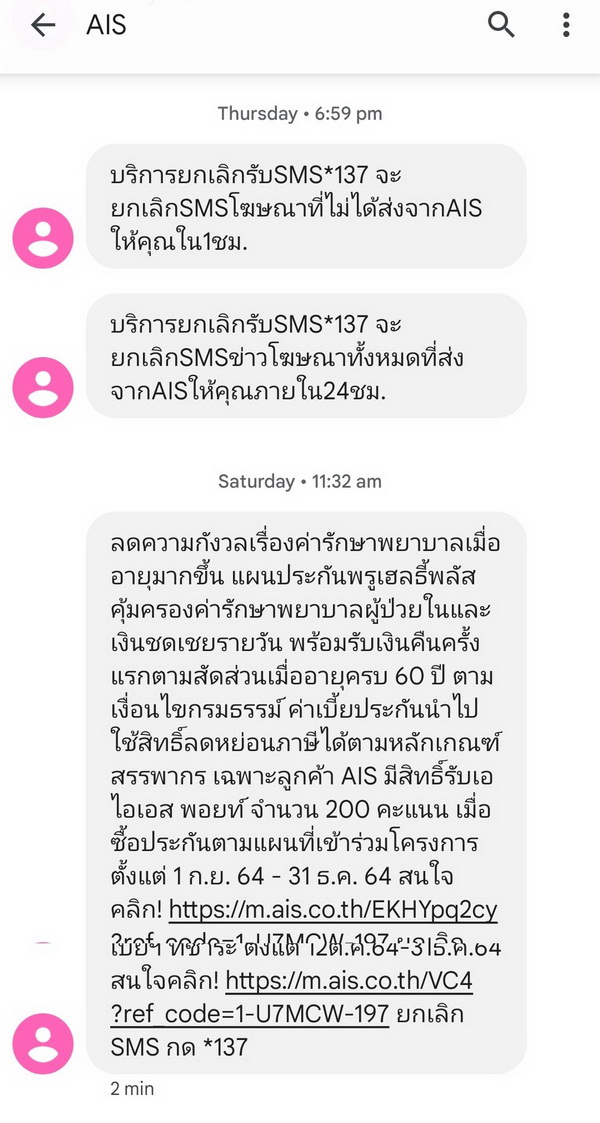Open the three-dot overflow menu
The width and height of the screenshot is (600, 1123).
tap(566, 25)
